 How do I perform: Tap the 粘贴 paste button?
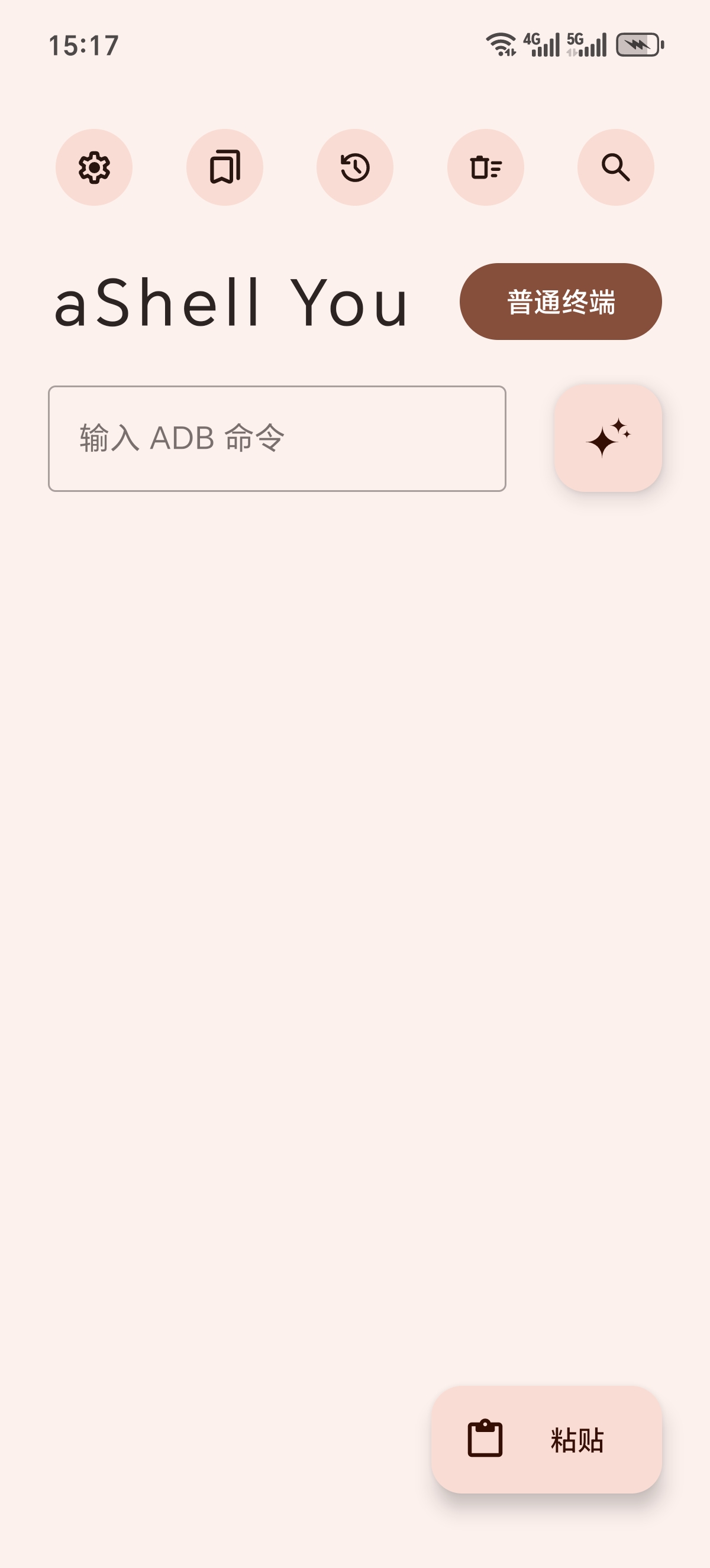[x=546, y=1440]
